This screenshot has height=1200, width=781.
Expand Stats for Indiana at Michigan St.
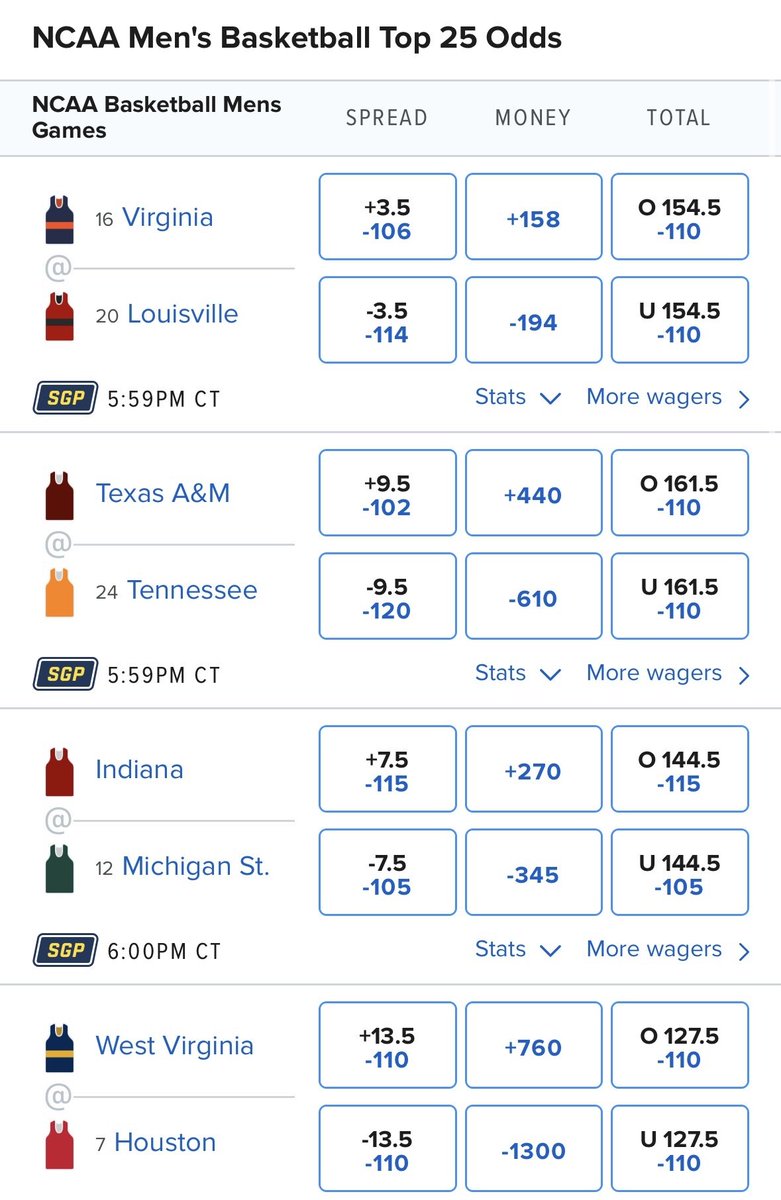[x=517, y=949]
